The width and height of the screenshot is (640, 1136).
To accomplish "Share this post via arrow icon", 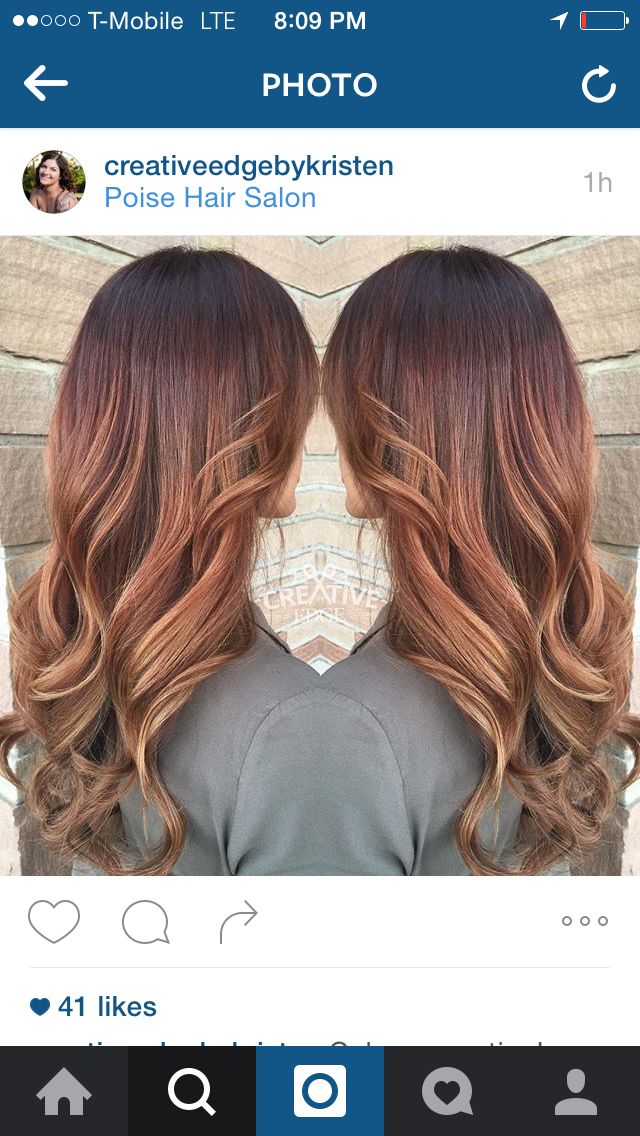I will pos(238,921).
